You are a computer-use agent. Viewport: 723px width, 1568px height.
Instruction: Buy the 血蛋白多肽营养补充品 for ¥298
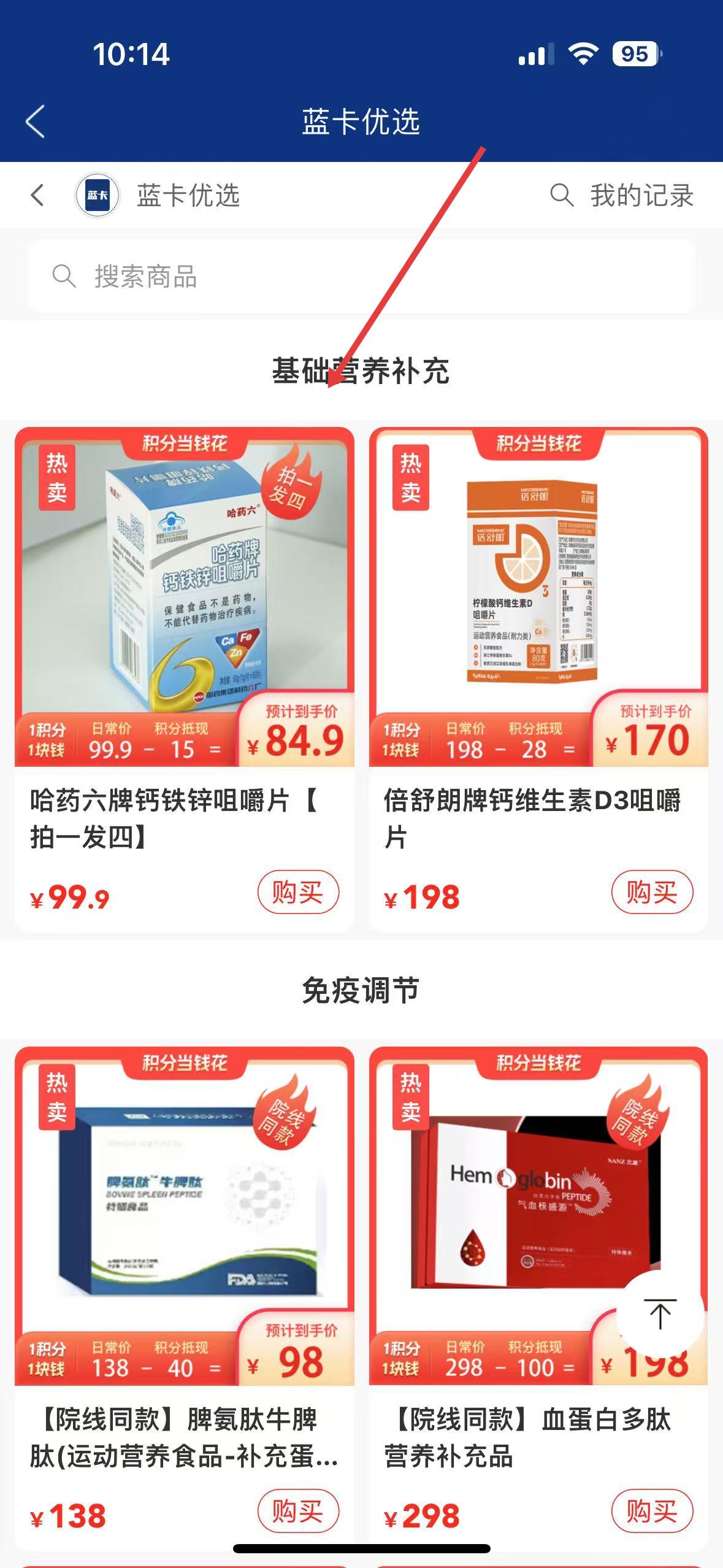(652, 1510)
